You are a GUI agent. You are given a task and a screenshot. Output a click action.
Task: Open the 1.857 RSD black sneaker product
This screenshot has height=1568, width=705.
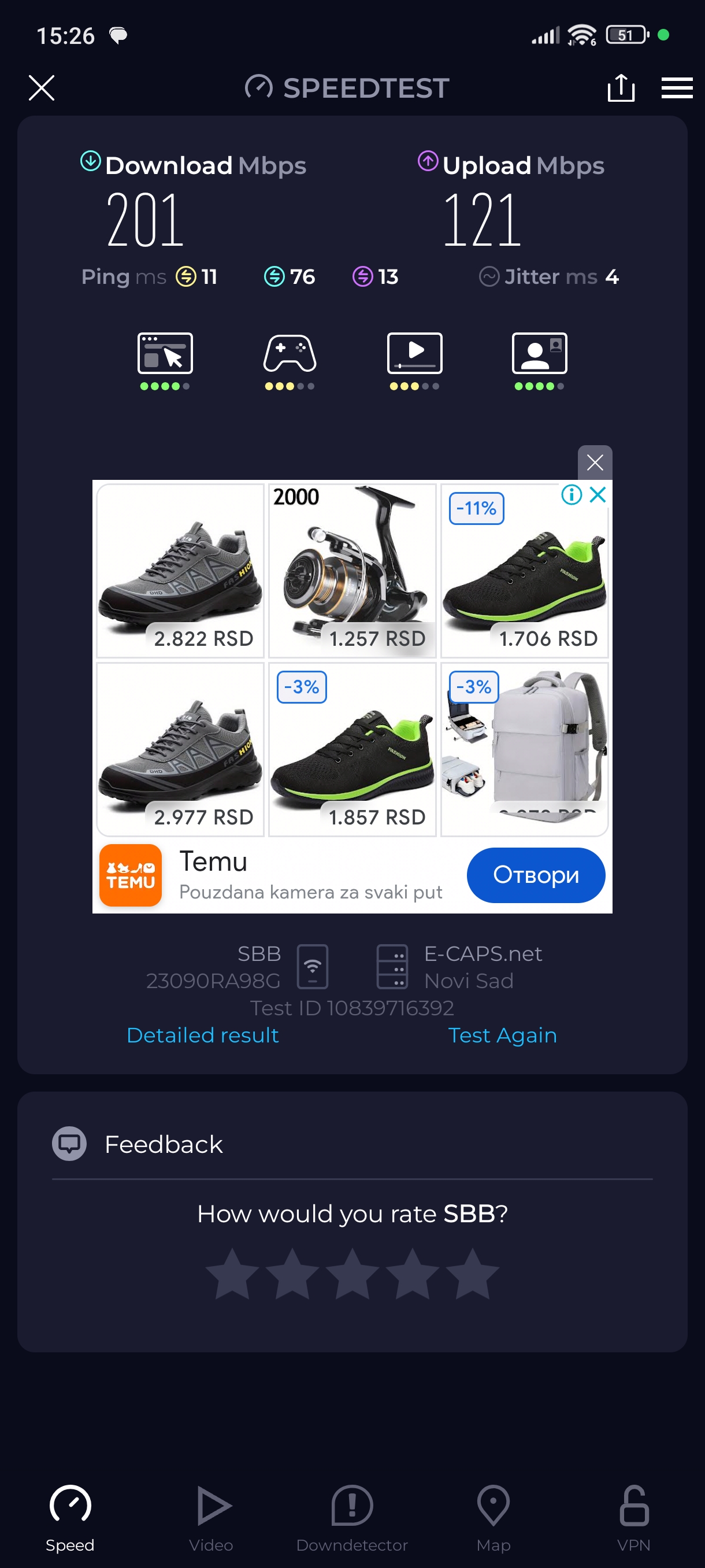click(352, 749)
